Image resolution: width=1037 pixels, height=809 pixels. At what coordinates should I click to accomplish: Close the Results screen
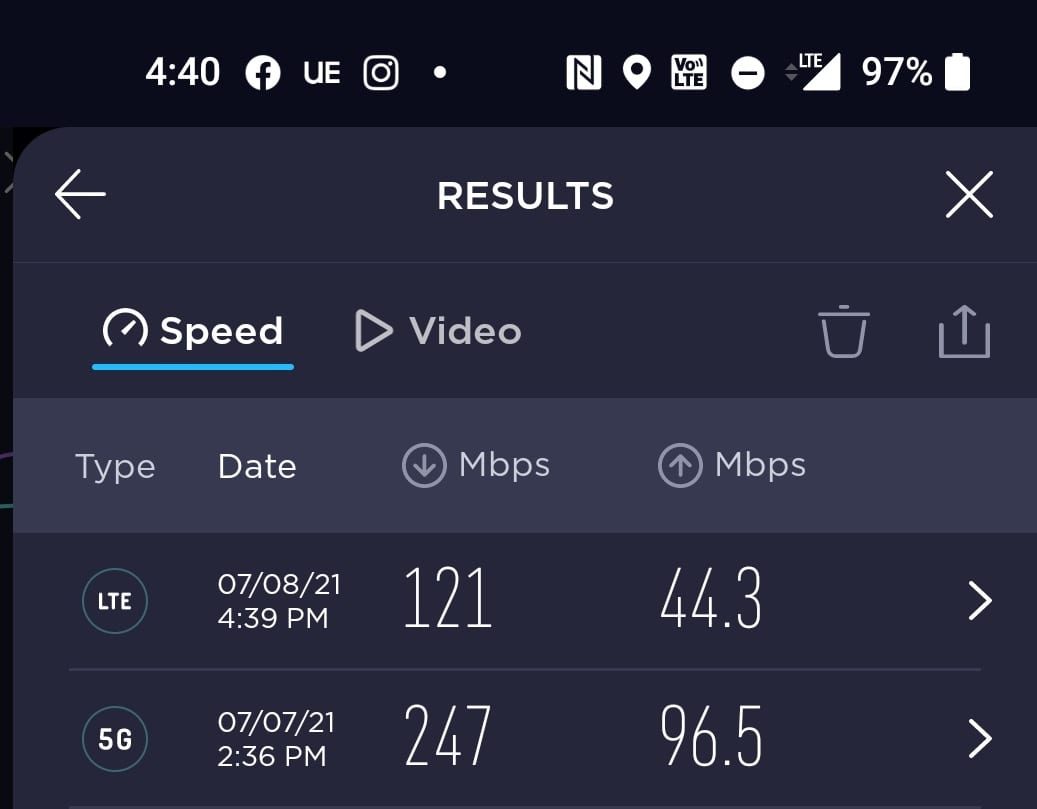(x=969, y=194)
